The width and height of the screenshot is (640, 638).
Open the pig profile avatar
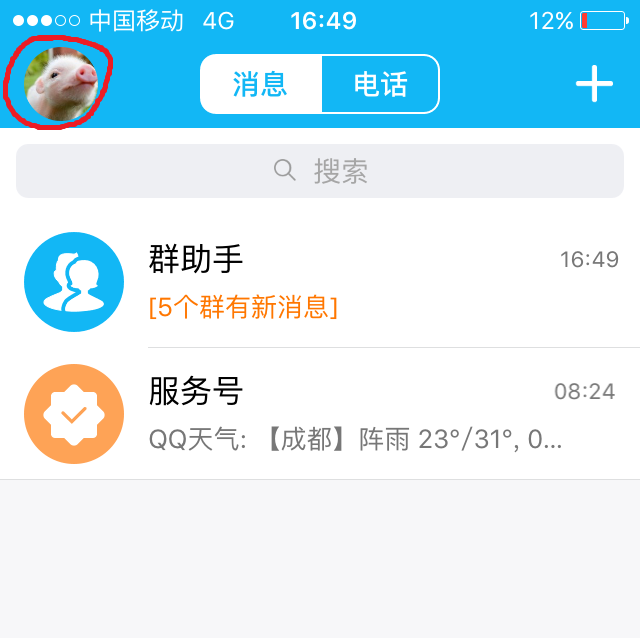60,84
